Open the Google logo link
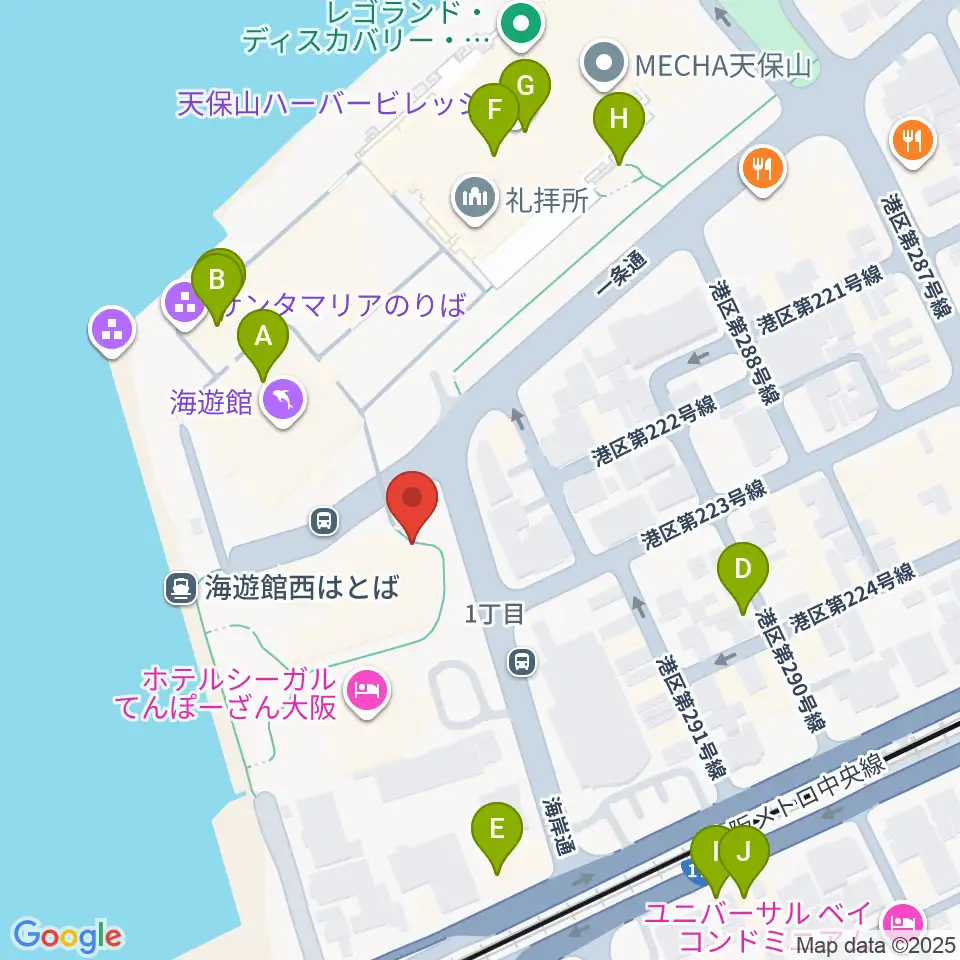 [68, 936]
